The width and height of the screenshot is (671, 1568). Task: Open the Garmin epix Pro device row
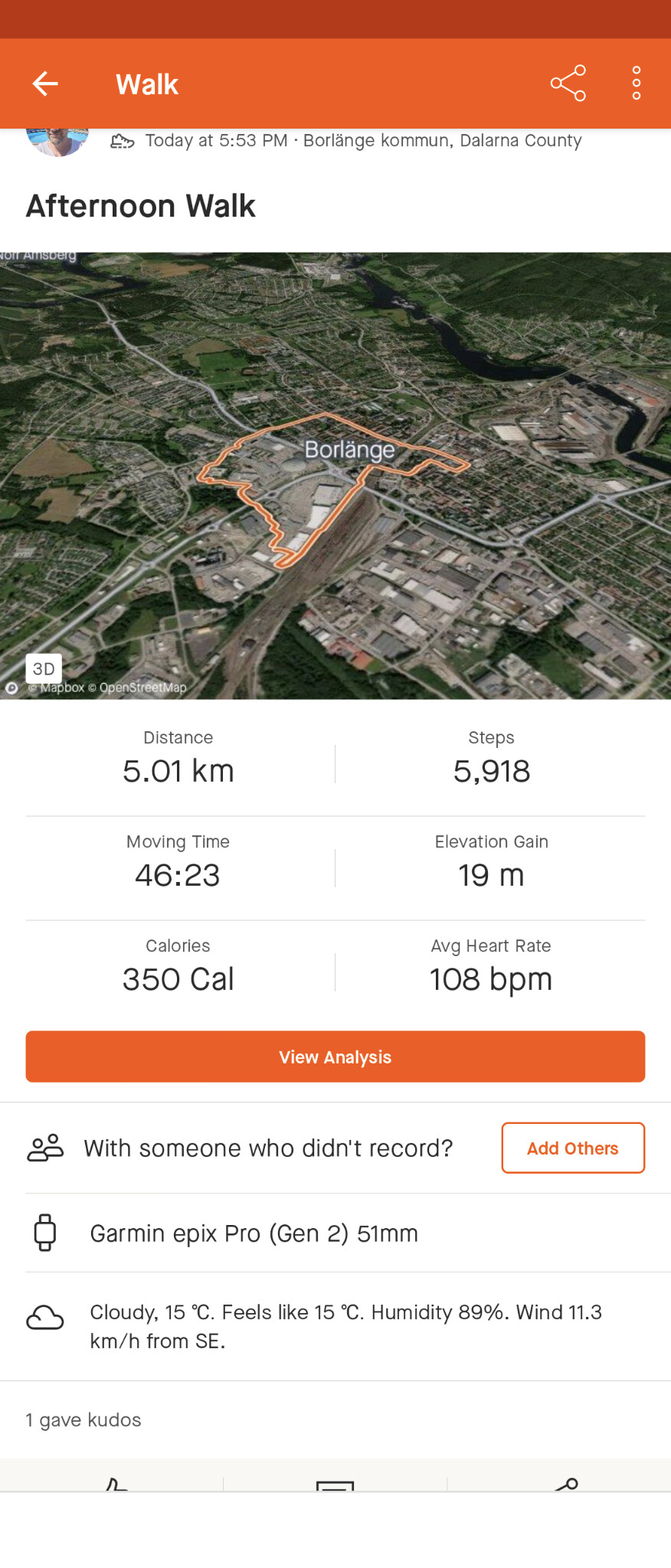coord(254,1233)
